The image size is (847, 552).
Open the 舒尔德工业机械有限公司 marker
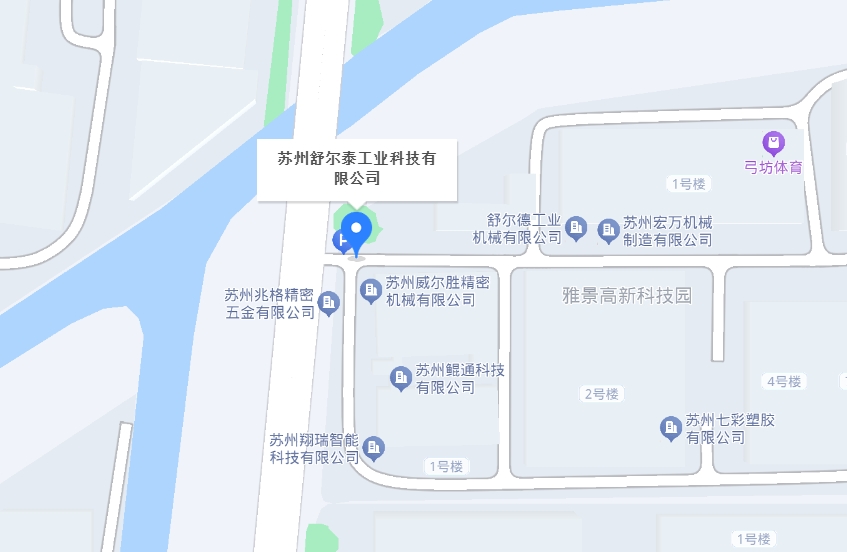pos(576,228)
